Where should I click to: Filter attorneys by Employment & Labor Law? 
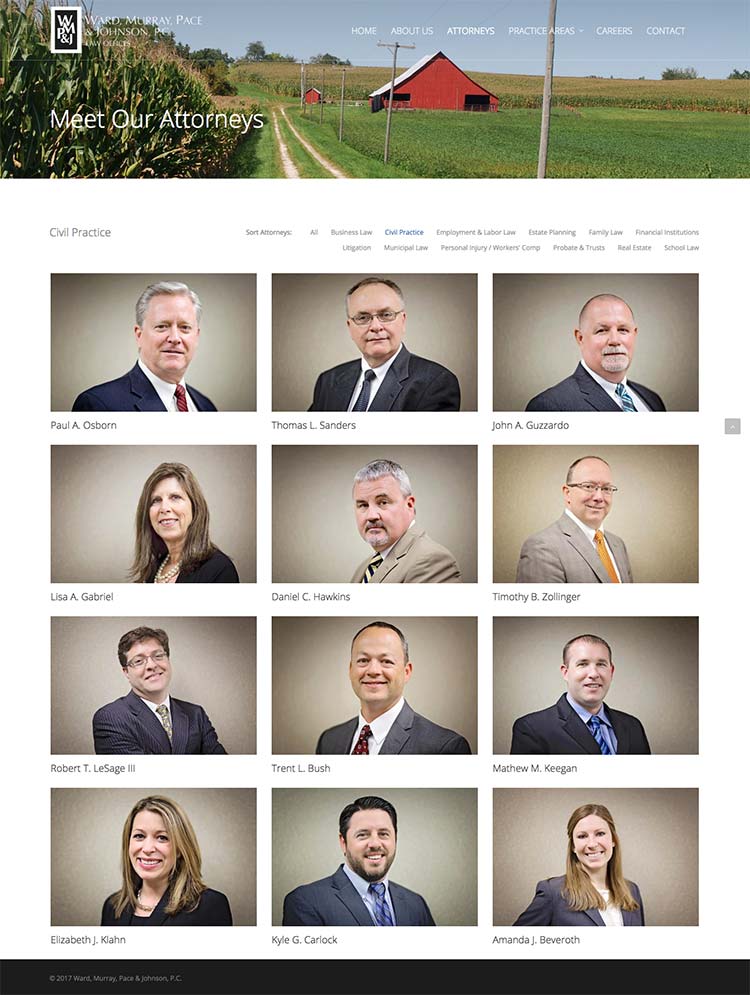coord(476,232)
